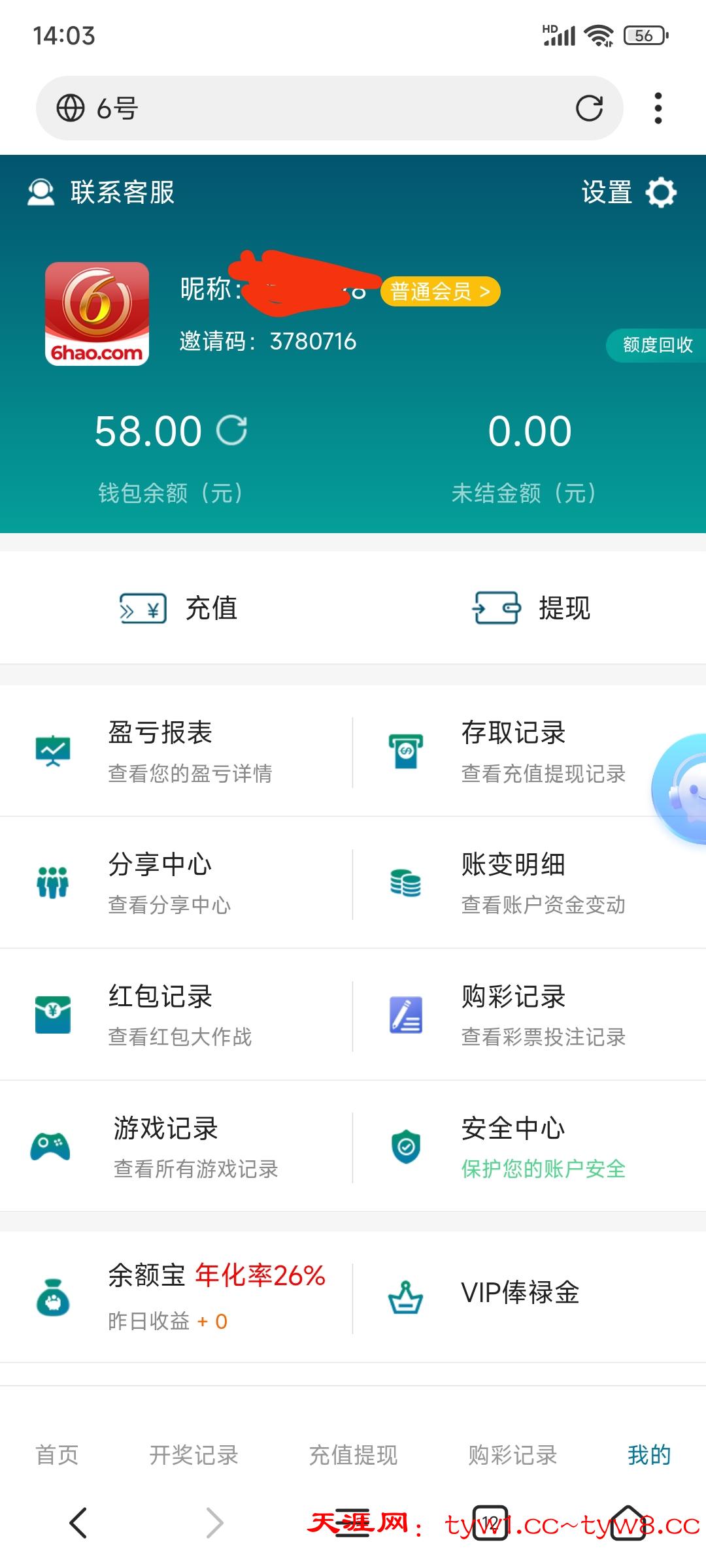The width and height of the screenshot is (706, 1568).
Task: Open 设置 settings gear
Action: pos(660,193)
